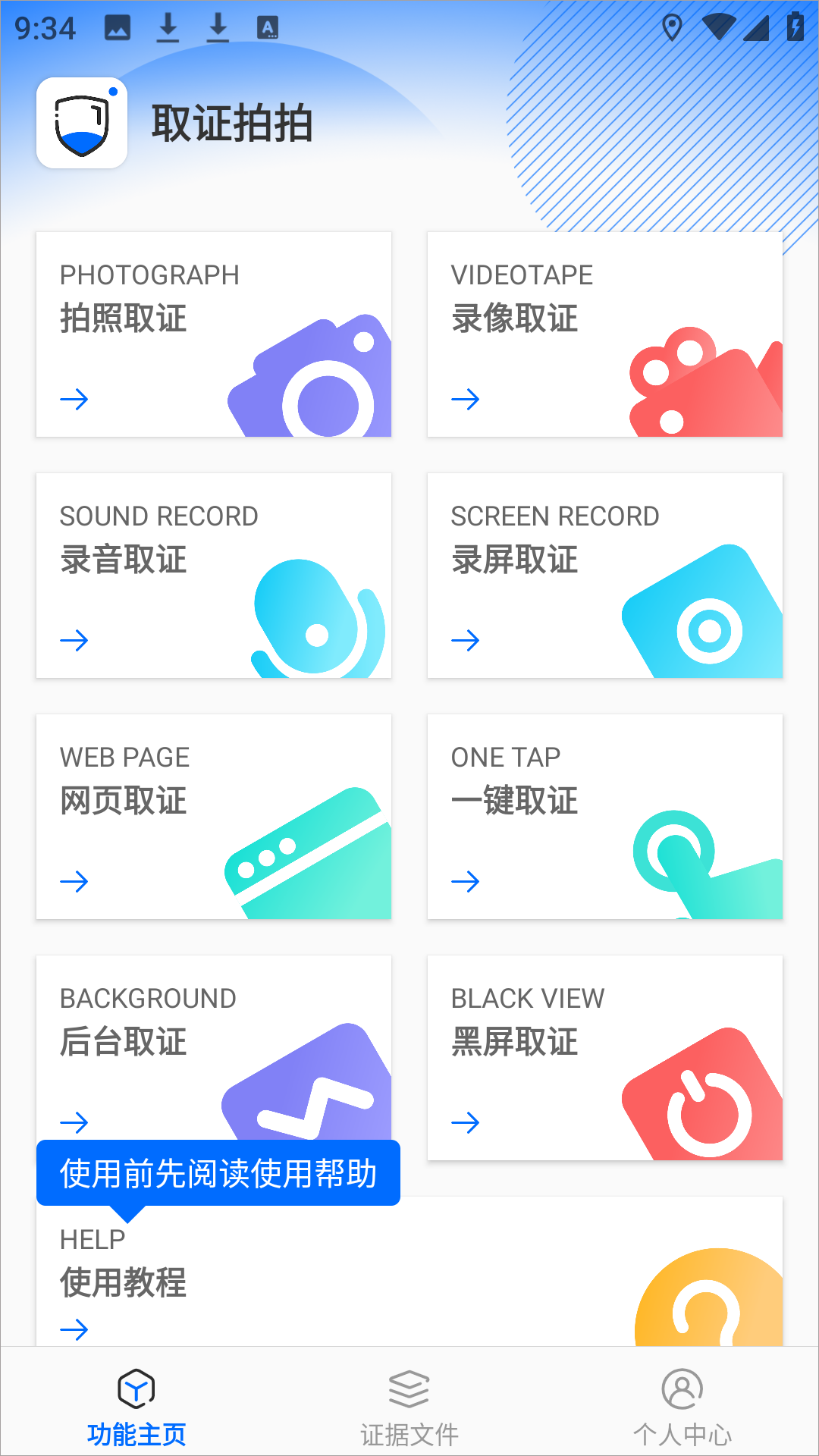
Task: Start 录音取证 sound record
Action: point(214,576)
